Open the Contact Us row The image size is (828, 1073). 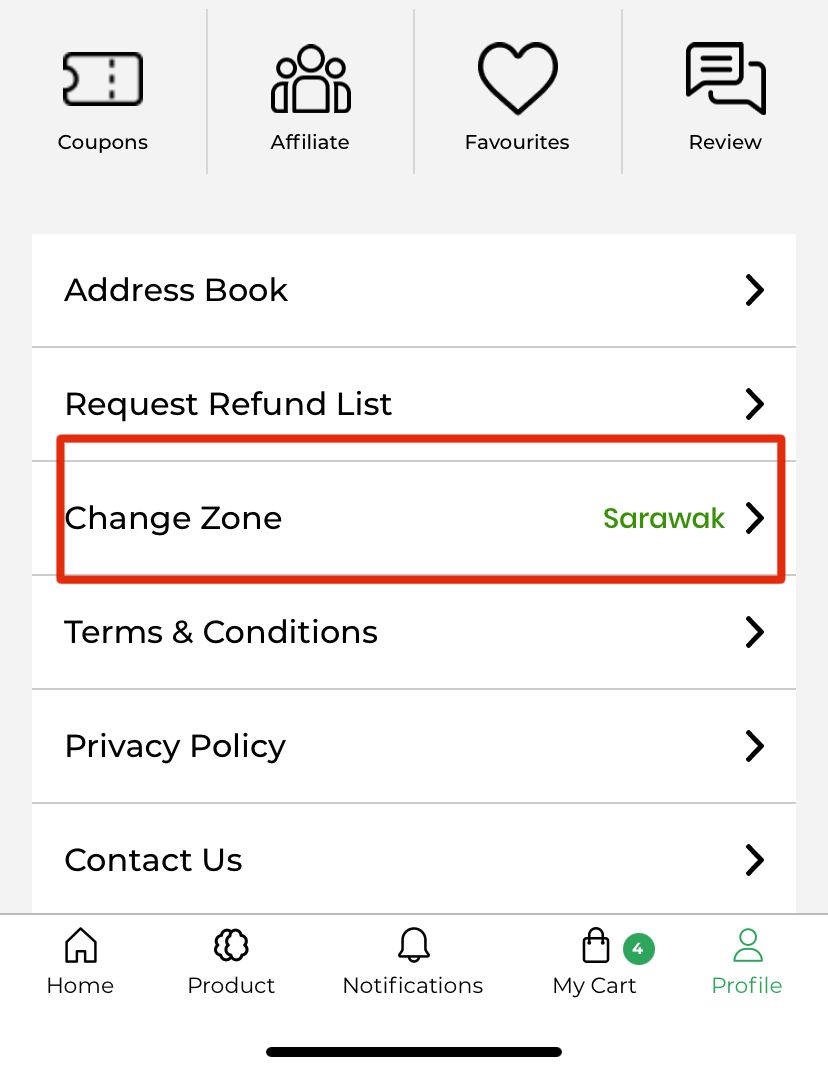[x=413, y=860]
